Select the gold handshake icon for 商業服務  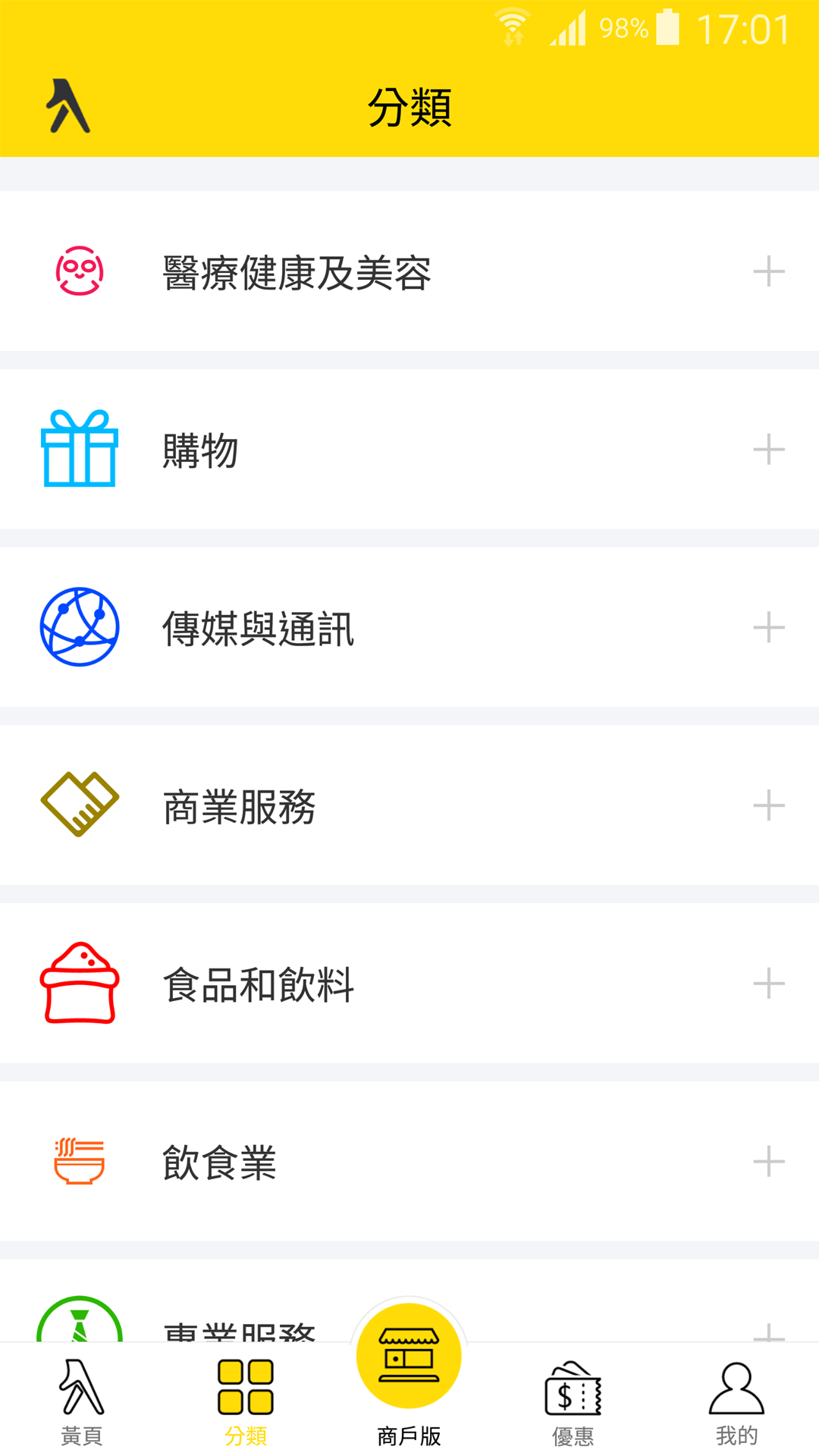click(79, 805)
